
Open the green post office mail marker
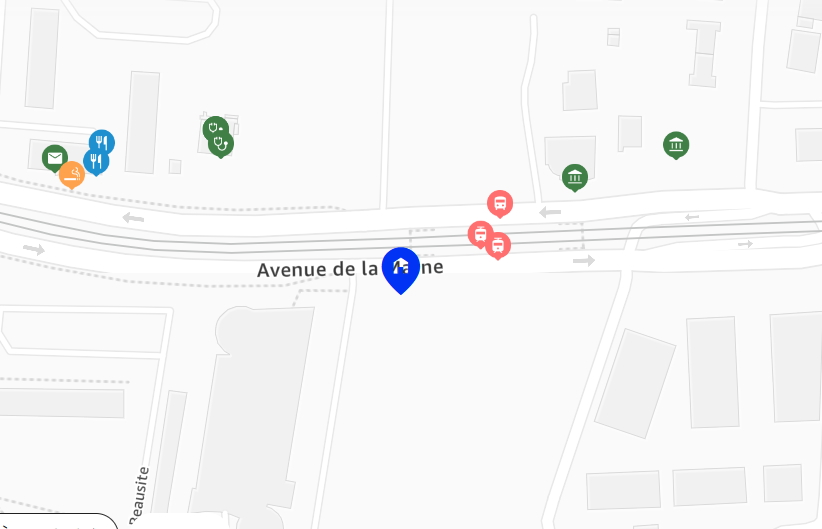click(x=55, y=157)
